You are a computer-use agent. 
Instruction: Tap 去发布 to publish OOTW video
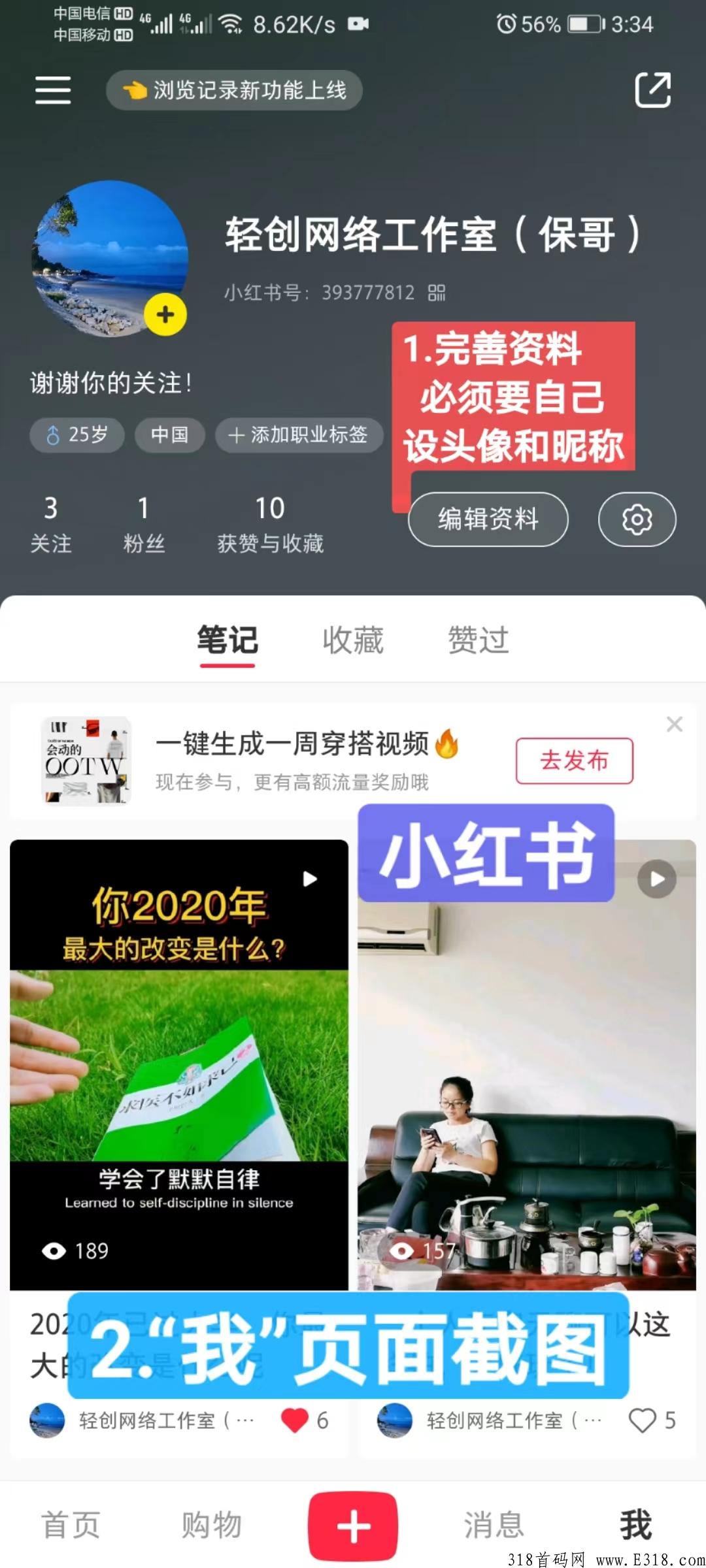click(574, 761)
